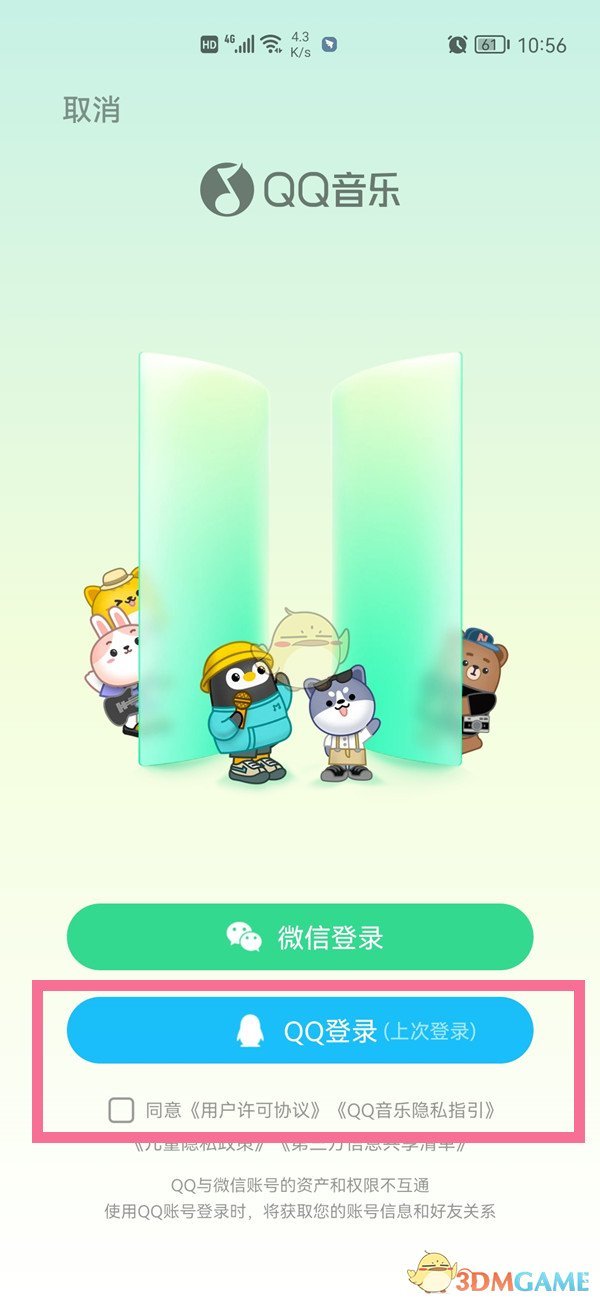The image size is (600, 1300).
Task: Check the agreement checkbox
Action: click(x=121, y=1109)
